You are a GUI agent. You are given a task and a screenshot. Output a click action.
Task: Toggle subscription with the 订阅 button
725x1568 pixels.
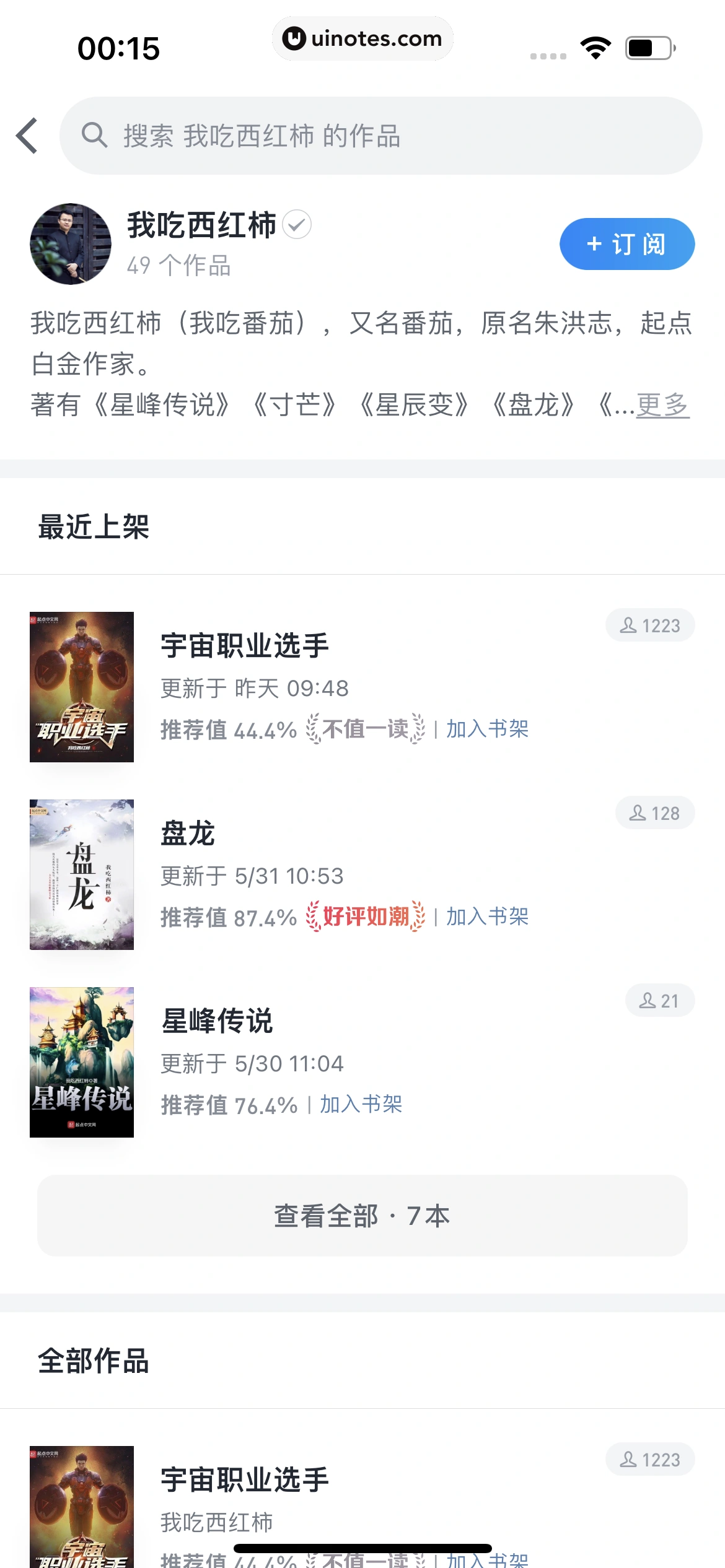626,244
